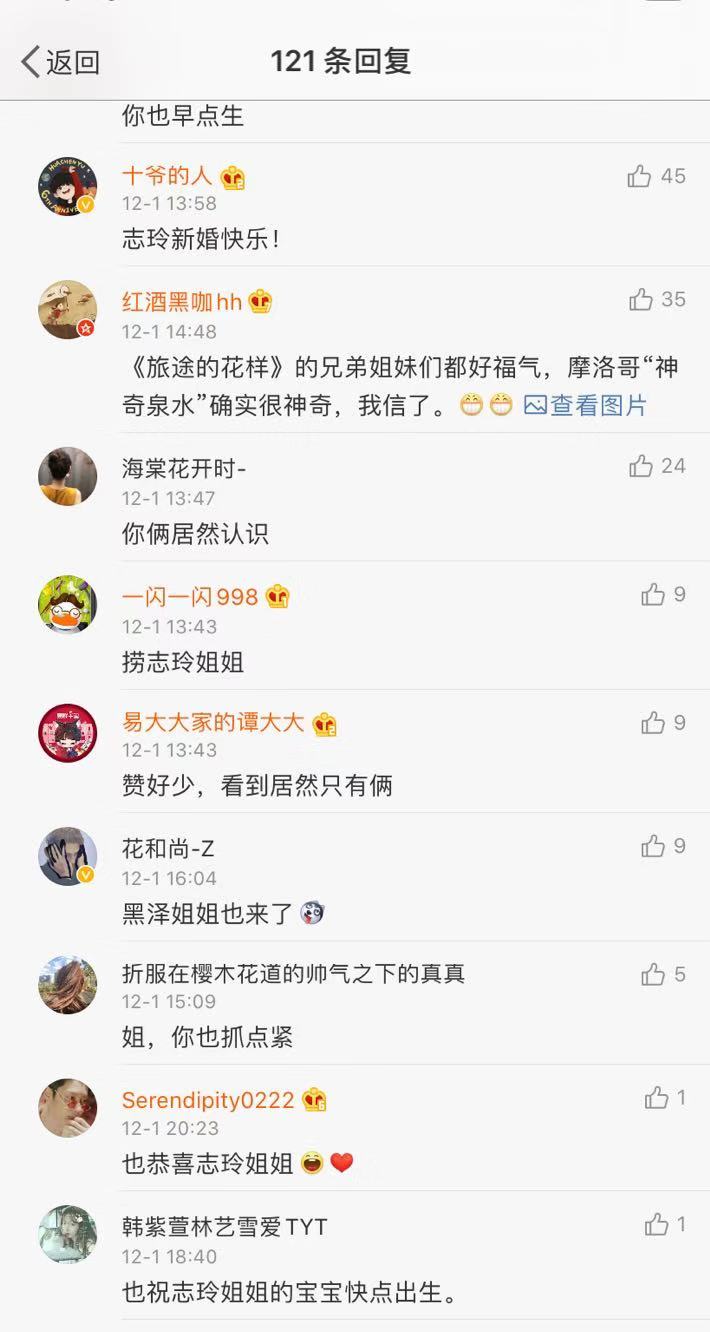Viewport: 710px width, 1332px height.
Task: Open Serendipity0222's profile avatar
Action: point(68,1108)
